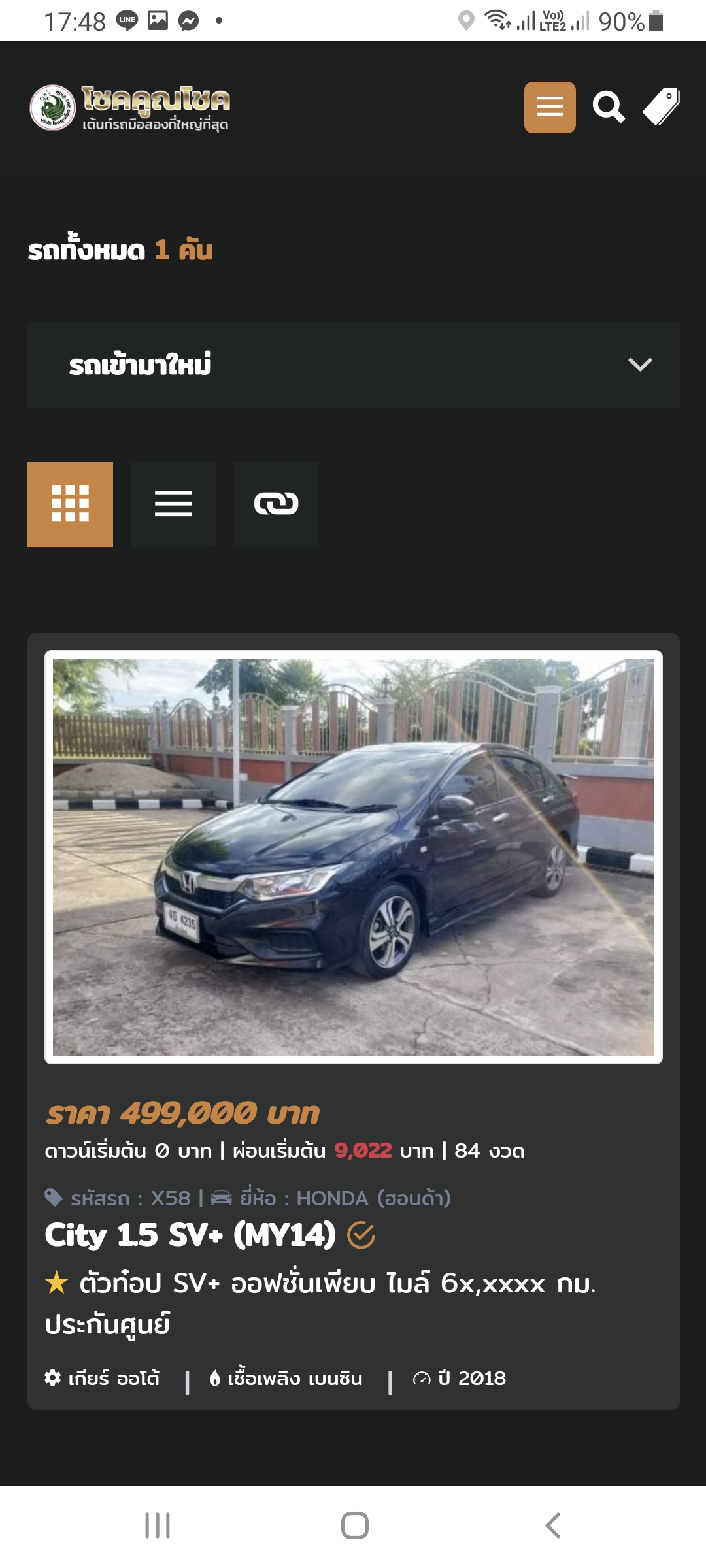Viewport: 706px width, 1568px height.
Task: Open the โชคคูณโชค home logo
Action: 130,107
